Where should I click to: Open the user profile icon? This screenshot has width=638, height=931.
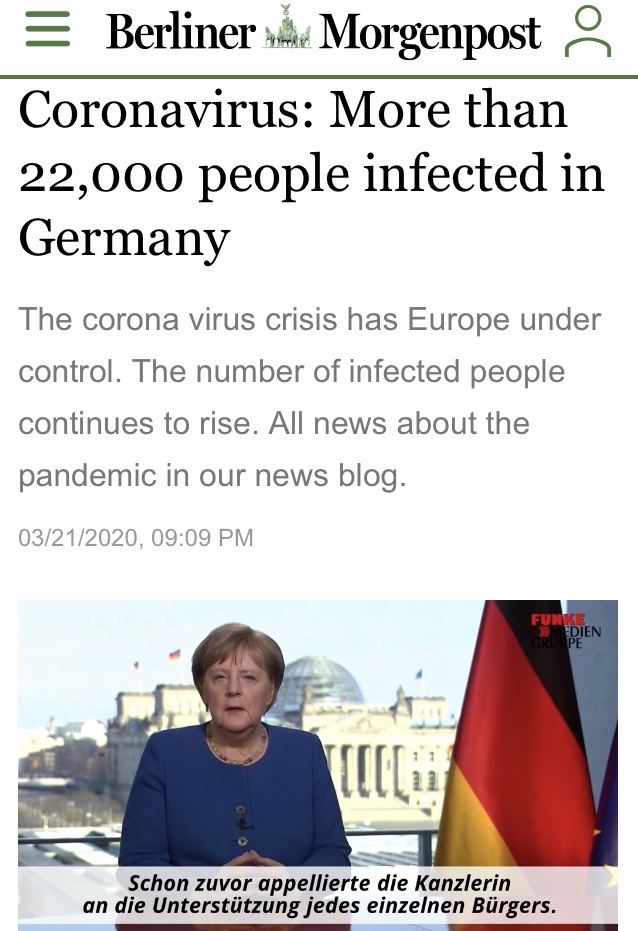587,32
